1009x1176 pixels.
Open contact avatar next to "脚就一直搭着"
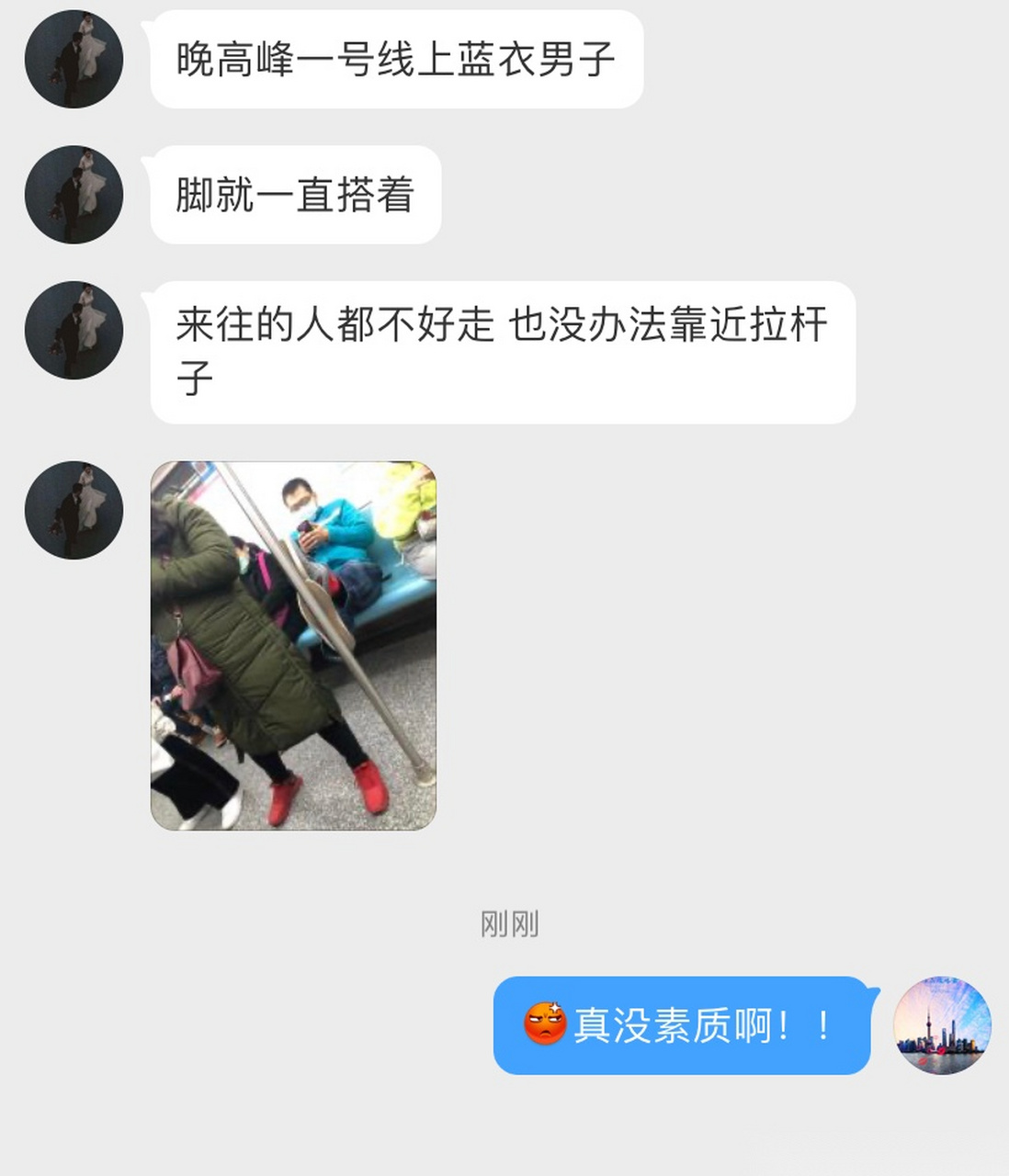click(x=74, y=193)
